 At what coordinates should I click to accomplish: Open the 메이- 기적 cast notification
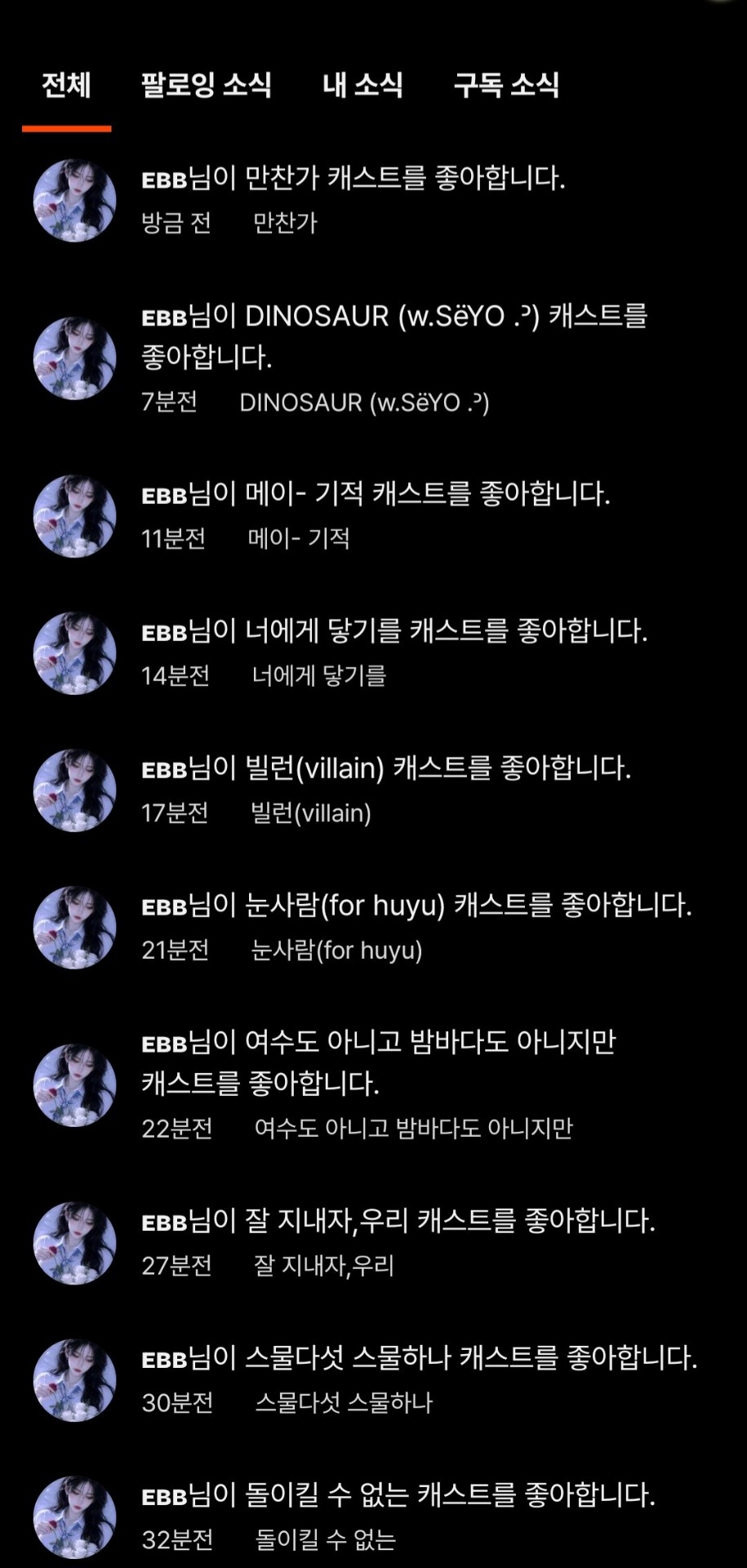pyautogui.click(x=373, y=516)
